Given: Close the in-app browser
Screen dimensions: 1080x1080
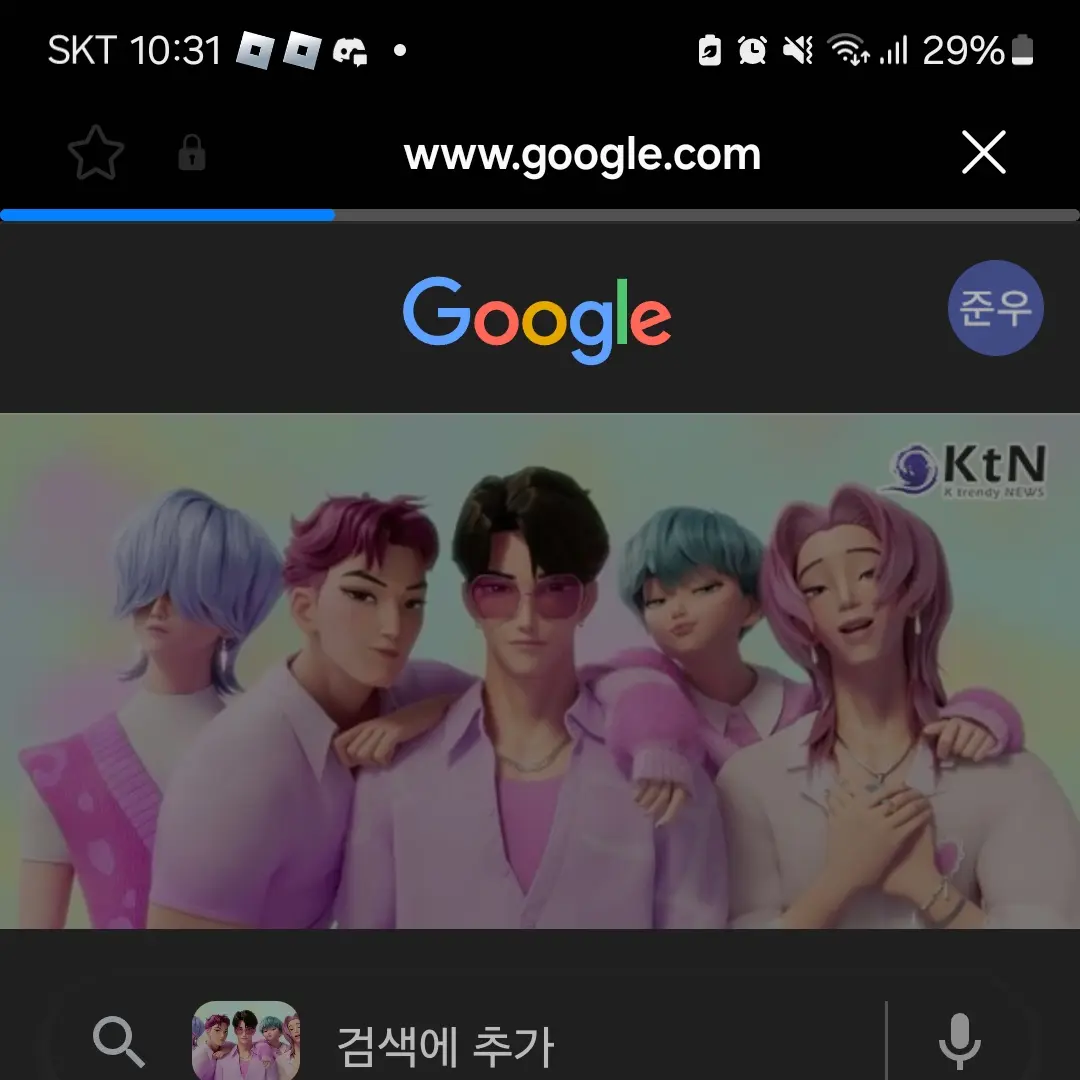Looking at the screenshot, I should coord(983,154).
